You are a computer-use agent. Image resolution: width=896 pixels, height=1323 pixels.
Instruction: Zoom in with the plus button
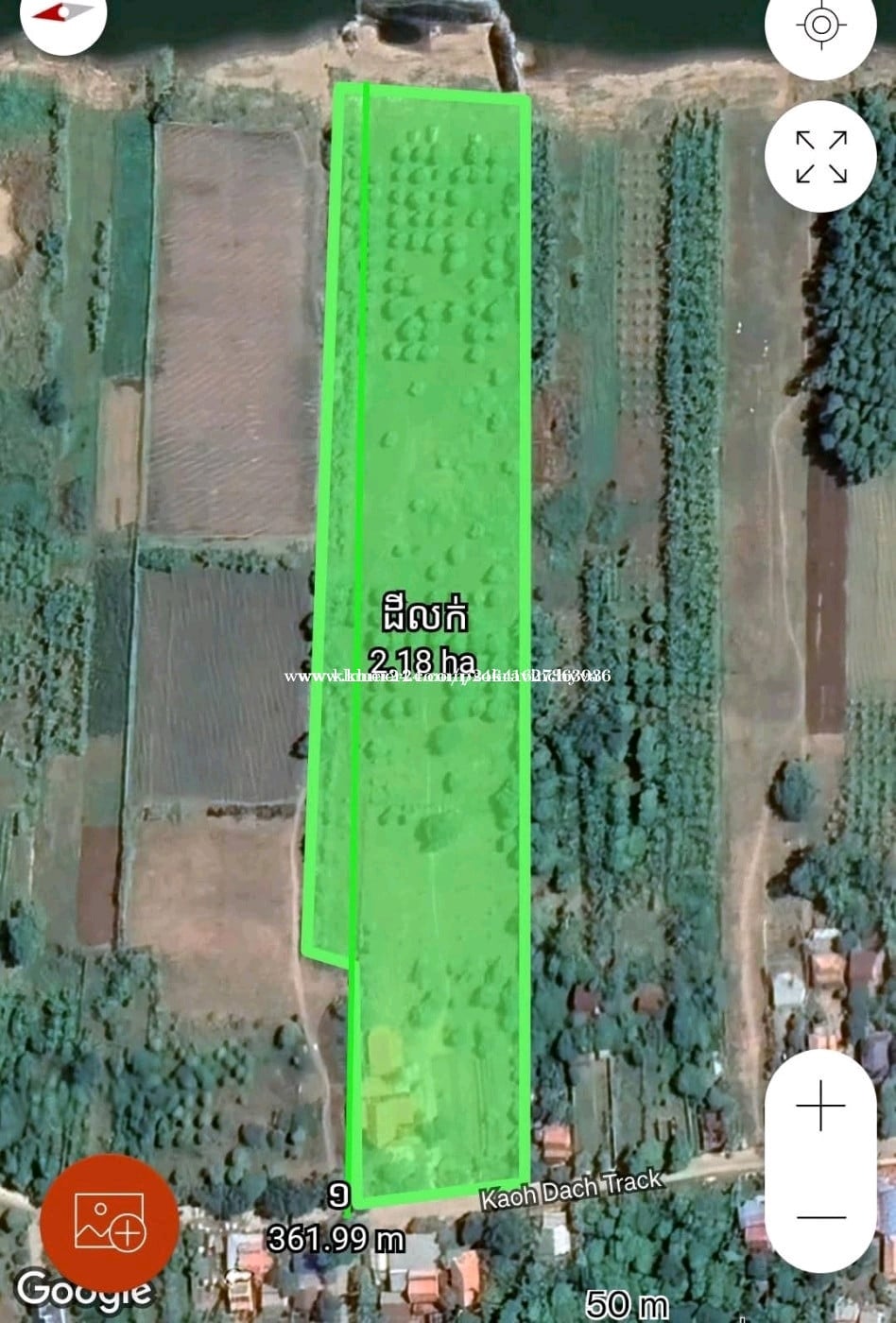pyautogui.click(x=820, y=1105)
